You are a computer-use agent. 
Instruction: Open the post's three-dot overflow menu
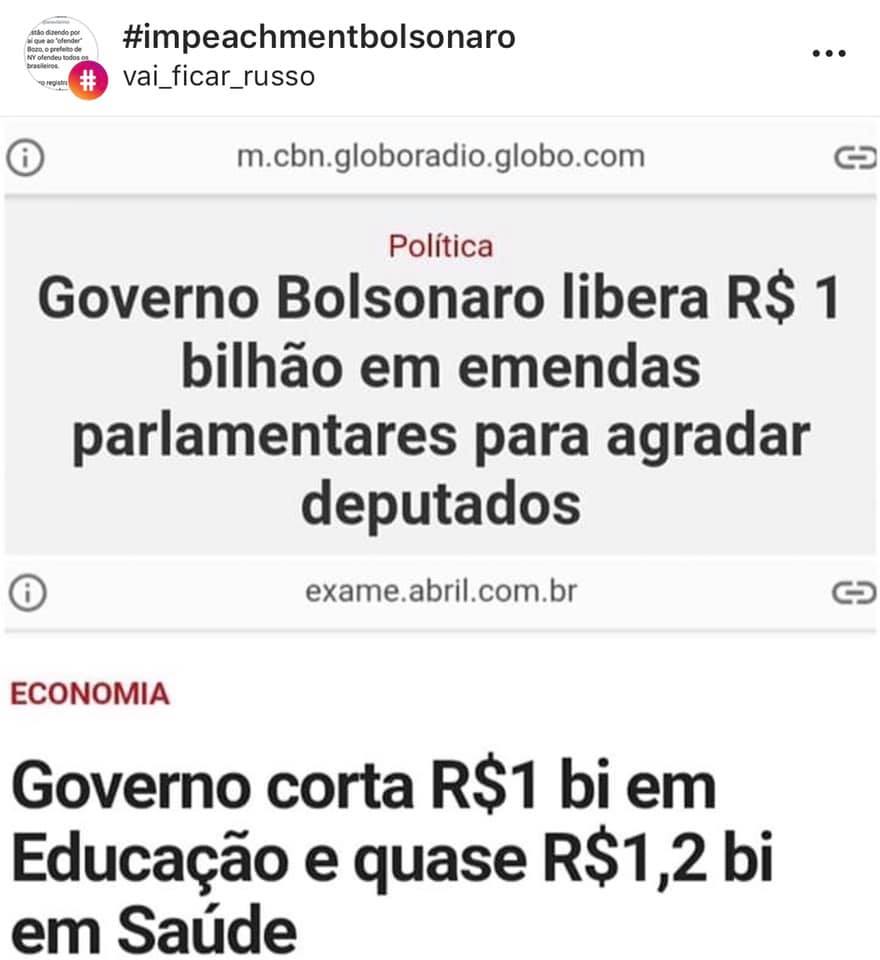pyautogui.click(x=829, y=54)
